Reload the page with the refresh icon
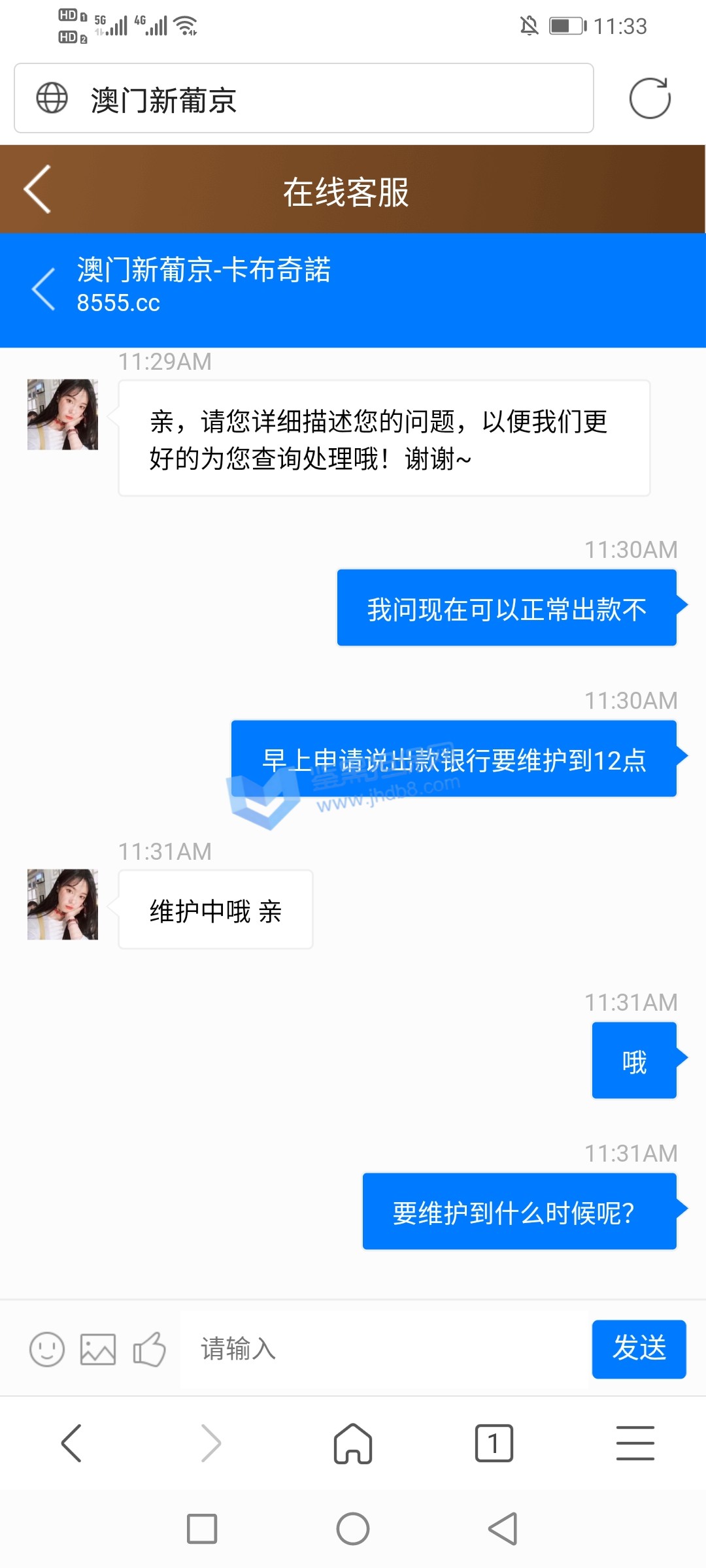This screenshot has height=1568, width=706. 650,99
